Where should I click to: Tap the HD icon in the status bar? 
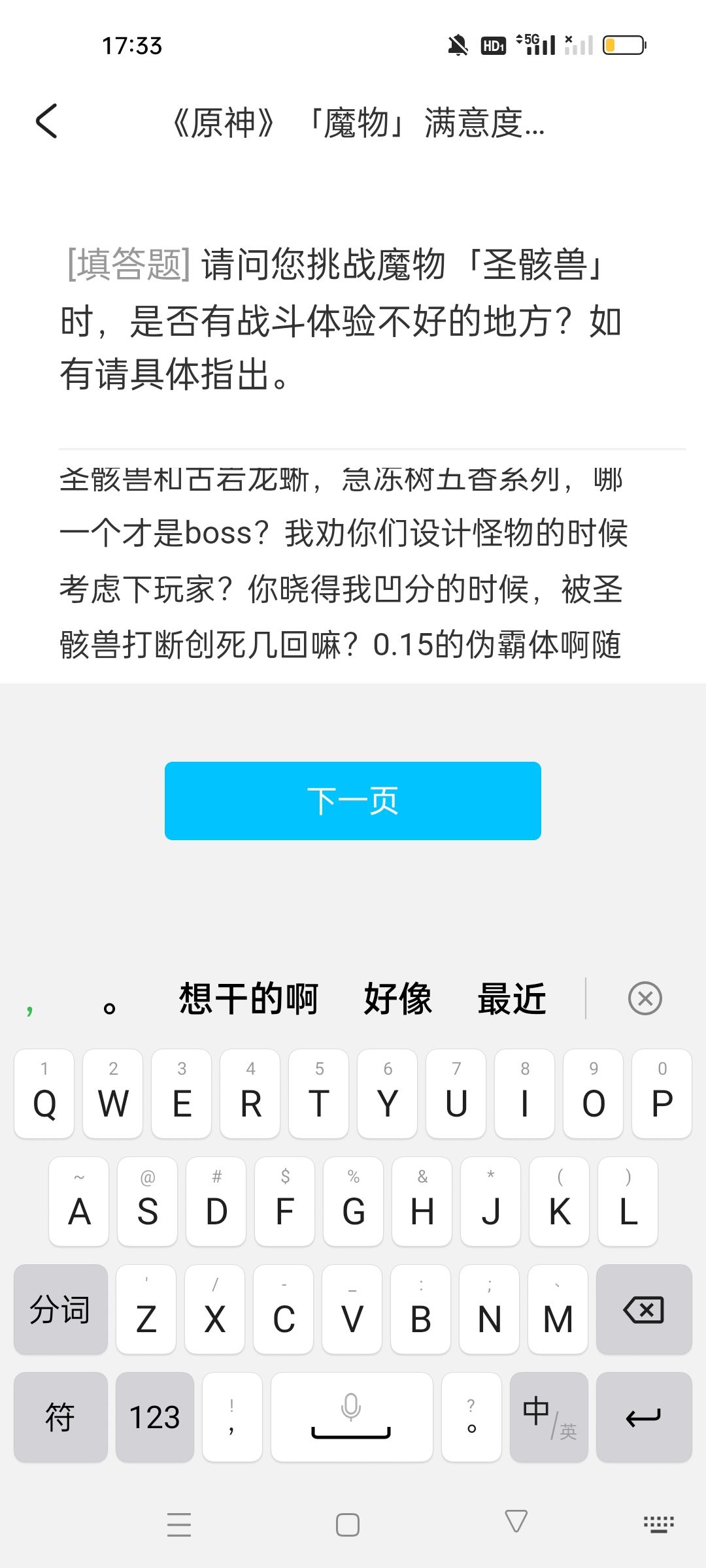click(494, 44)
